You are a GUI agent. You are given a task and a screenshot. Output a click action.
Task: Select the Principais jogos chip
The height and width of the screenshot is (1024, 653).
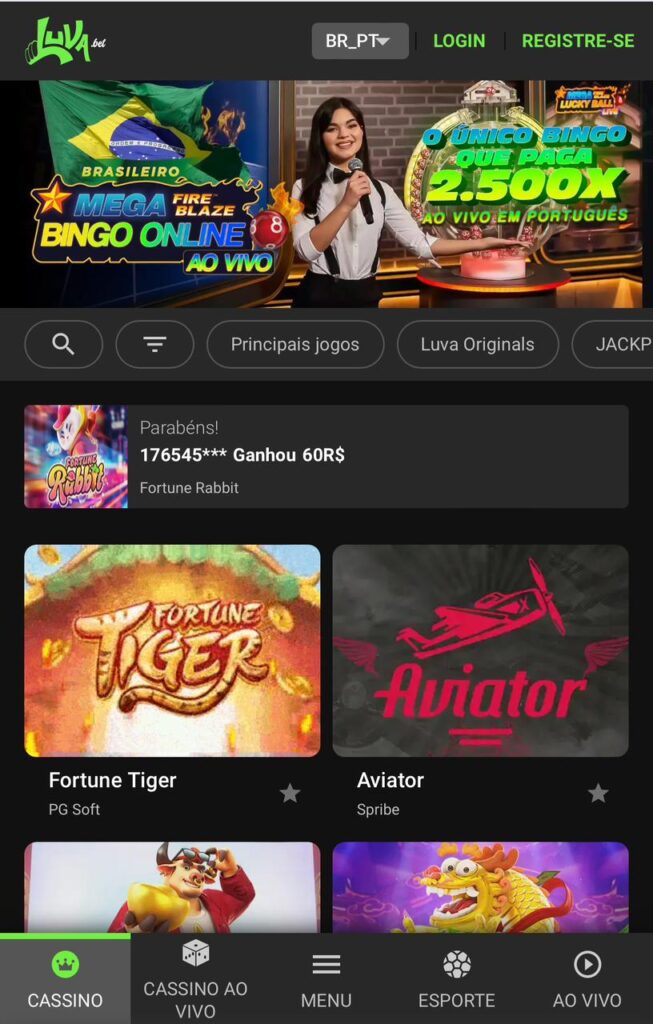coord(295,344)
